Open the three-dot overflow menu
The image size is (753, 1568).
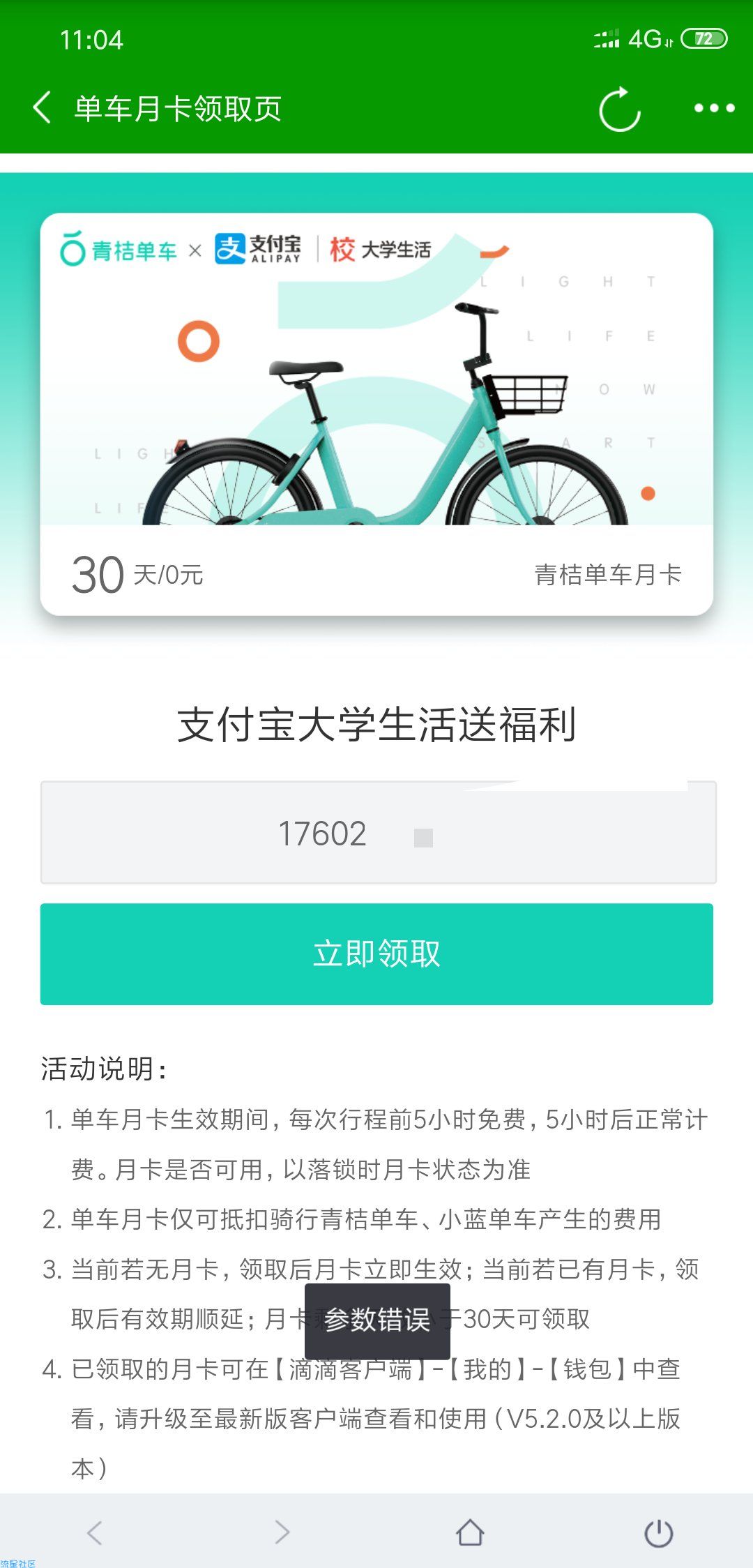click(714, 108)
